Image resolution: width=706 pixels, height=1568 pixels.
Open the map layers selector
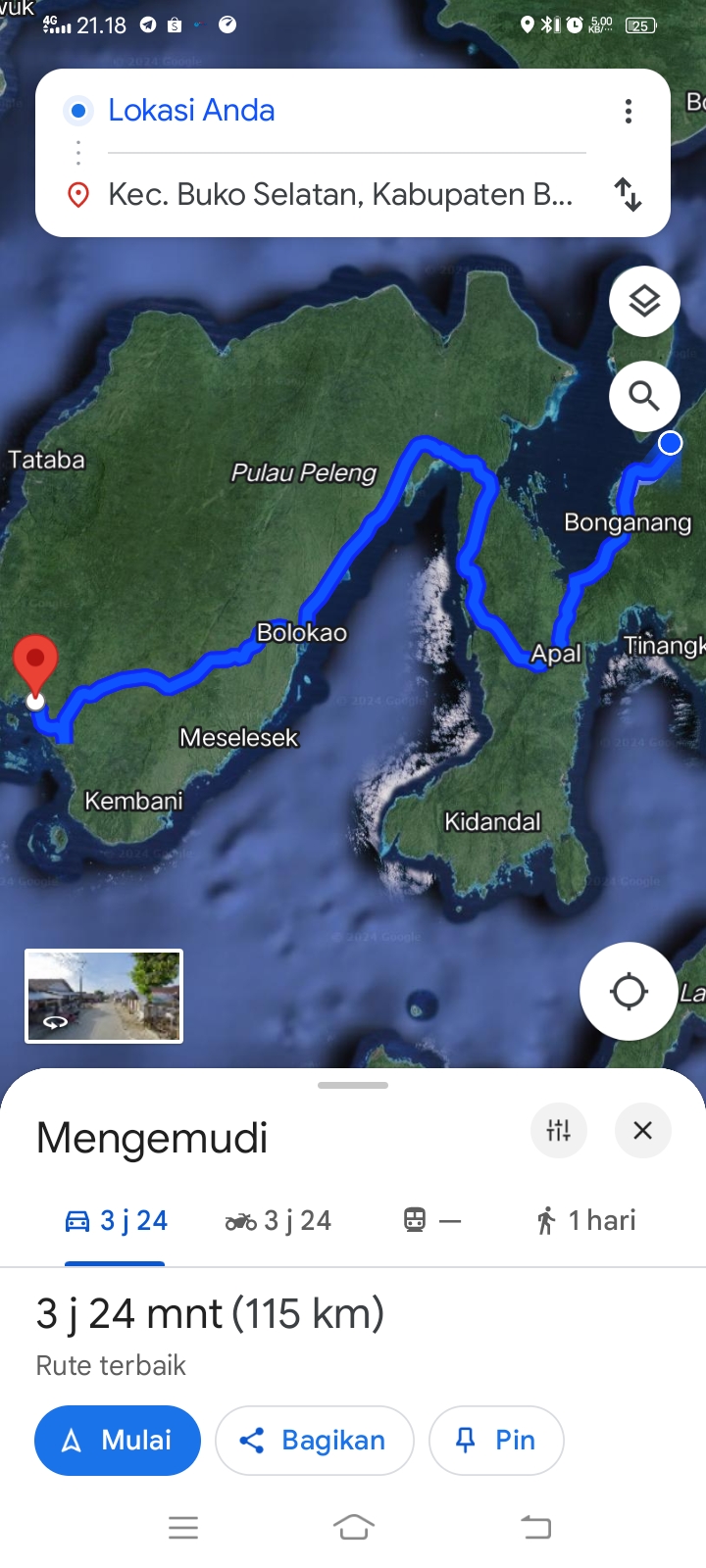coord(644,301)
